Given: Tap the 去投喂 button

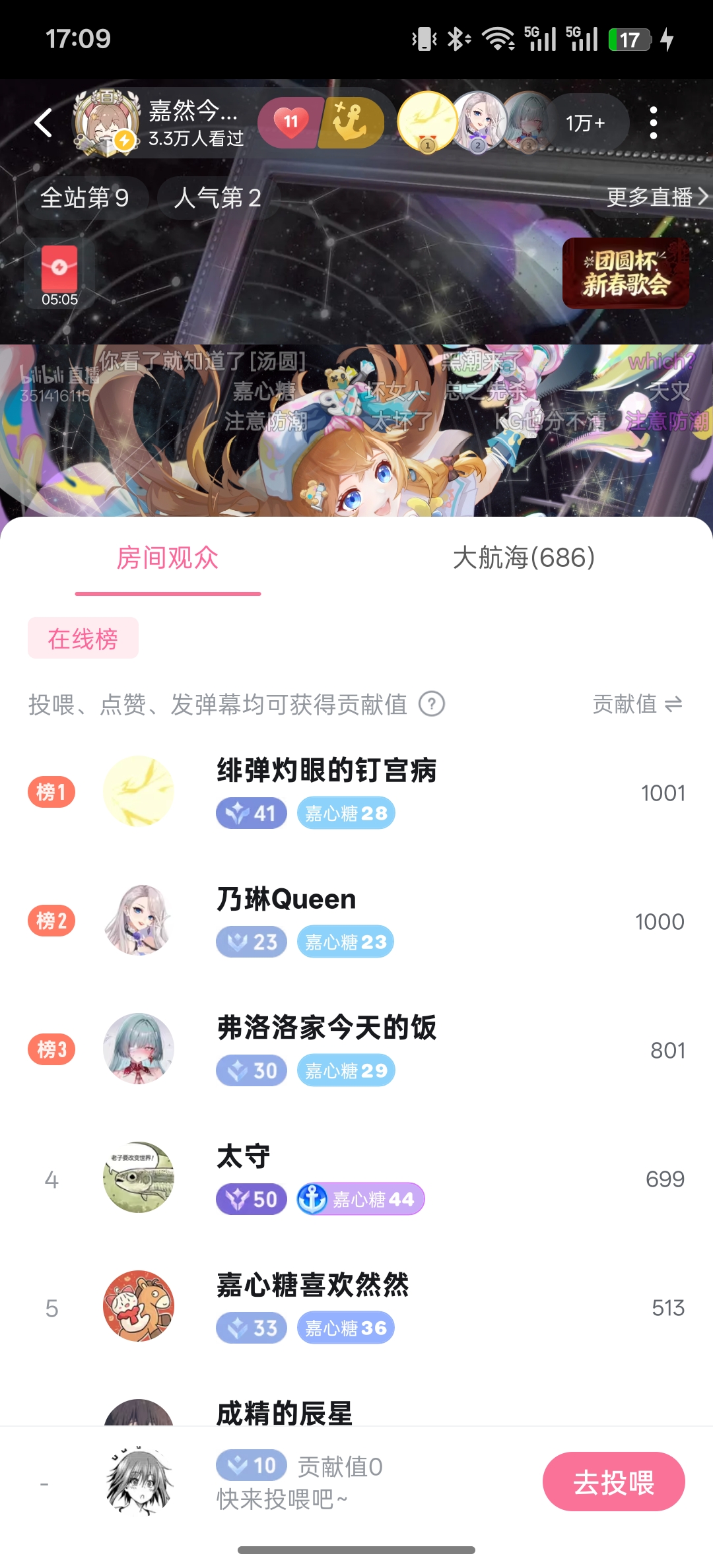Looking at the screenshot, I should (613, 1482).
